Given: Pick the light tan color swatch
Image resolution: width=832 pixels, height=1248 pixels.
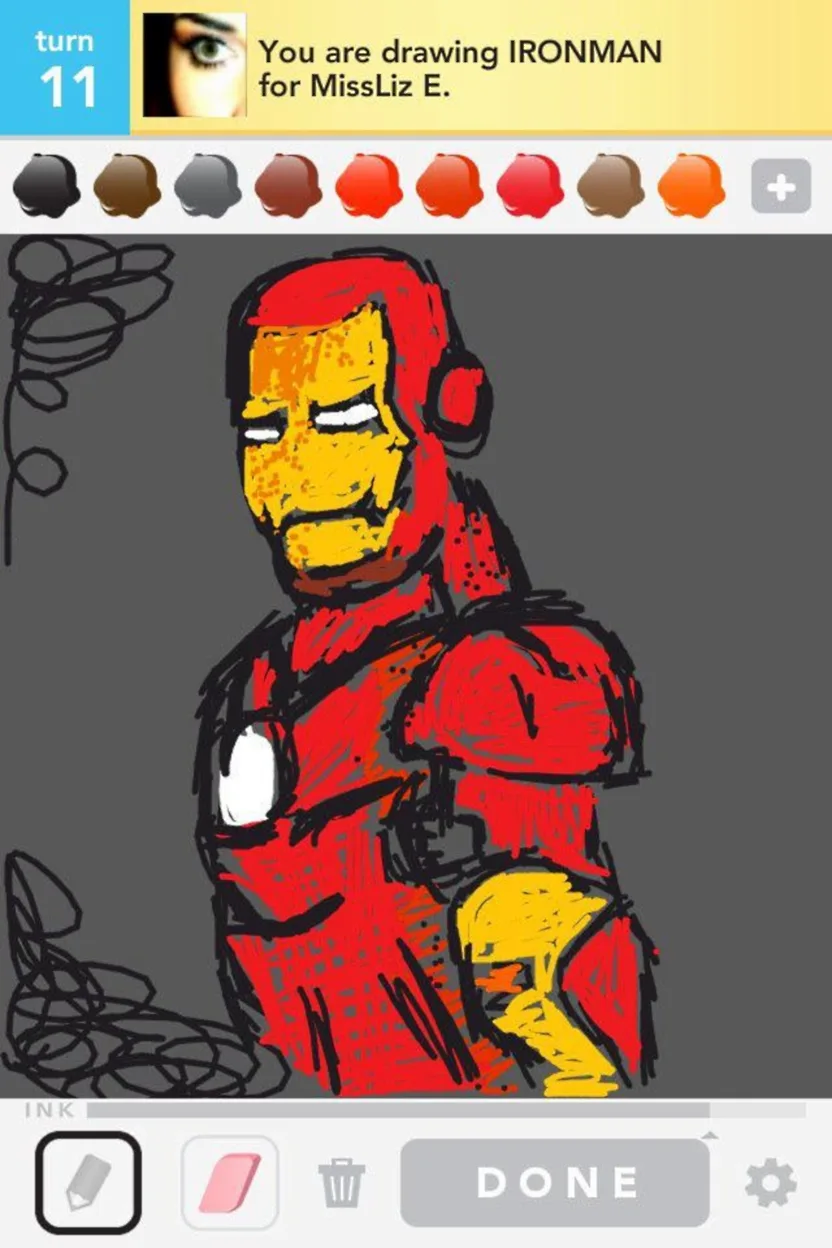Looking at the screenshot, I should click(x=610, y=186).
